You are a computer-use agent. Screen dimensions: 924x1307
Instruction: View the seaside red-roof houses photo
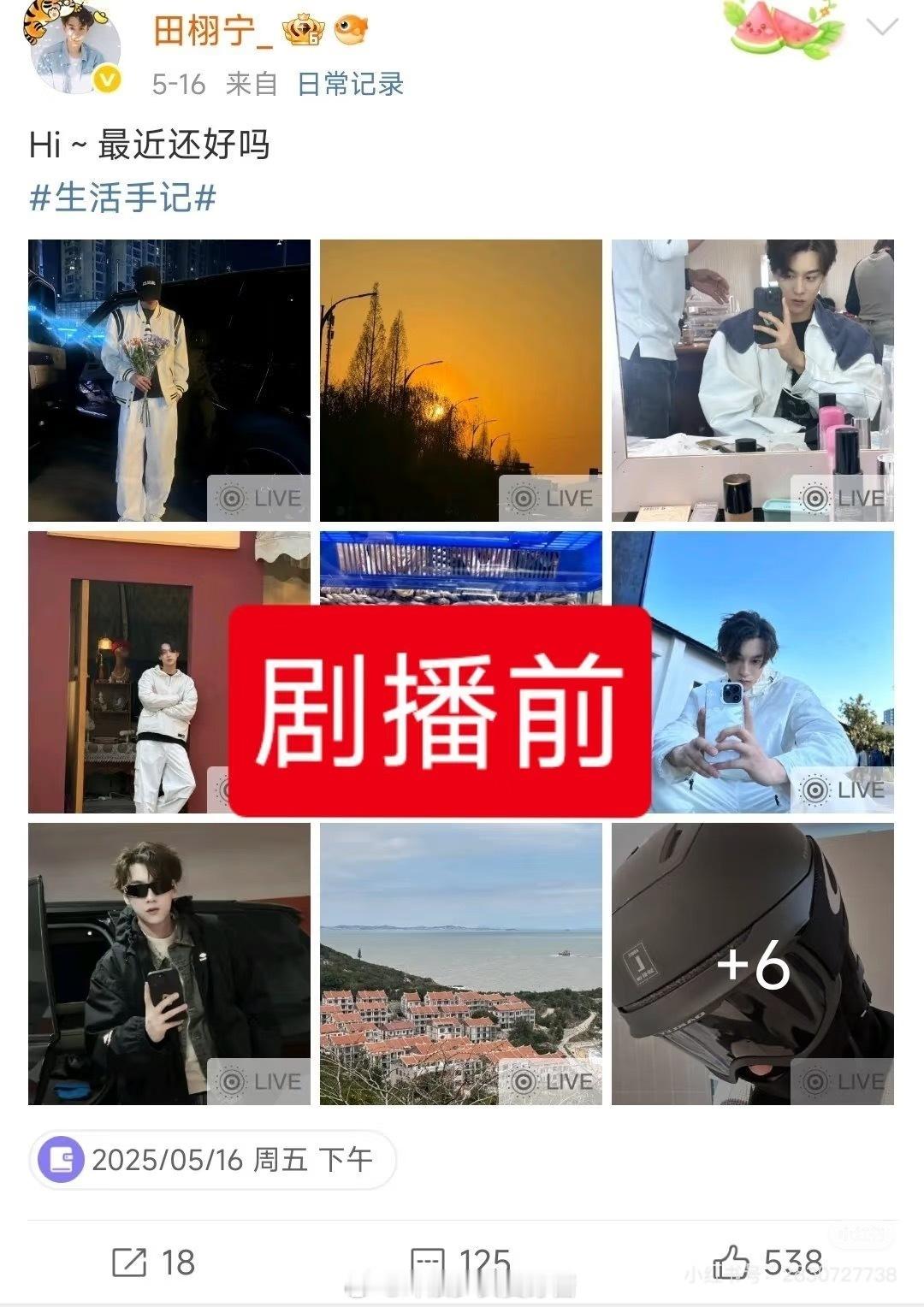coord(460,964)
